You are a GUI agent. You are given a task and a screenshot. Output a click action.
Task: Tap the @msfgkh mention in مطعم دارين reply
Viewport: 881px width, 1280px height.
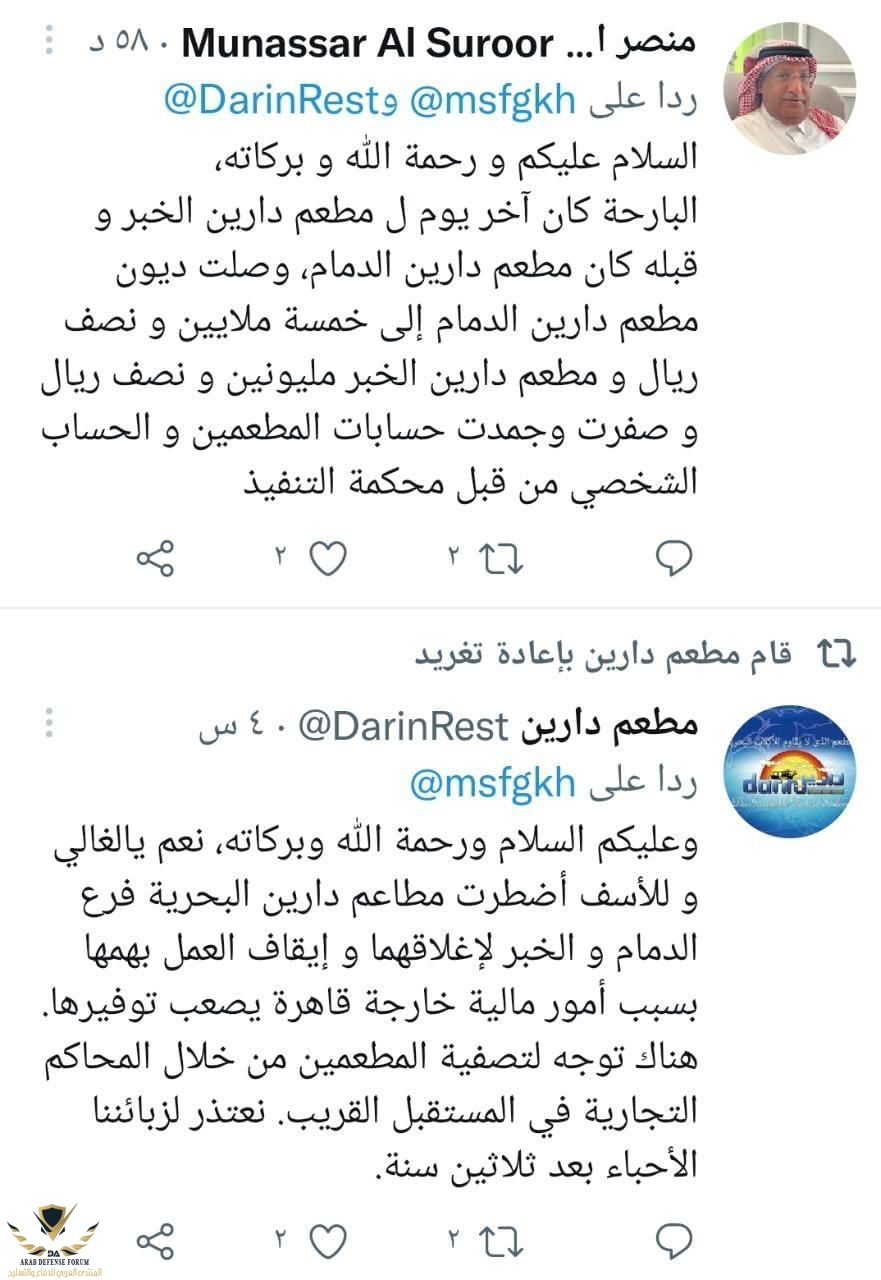[x=493, y=784]
